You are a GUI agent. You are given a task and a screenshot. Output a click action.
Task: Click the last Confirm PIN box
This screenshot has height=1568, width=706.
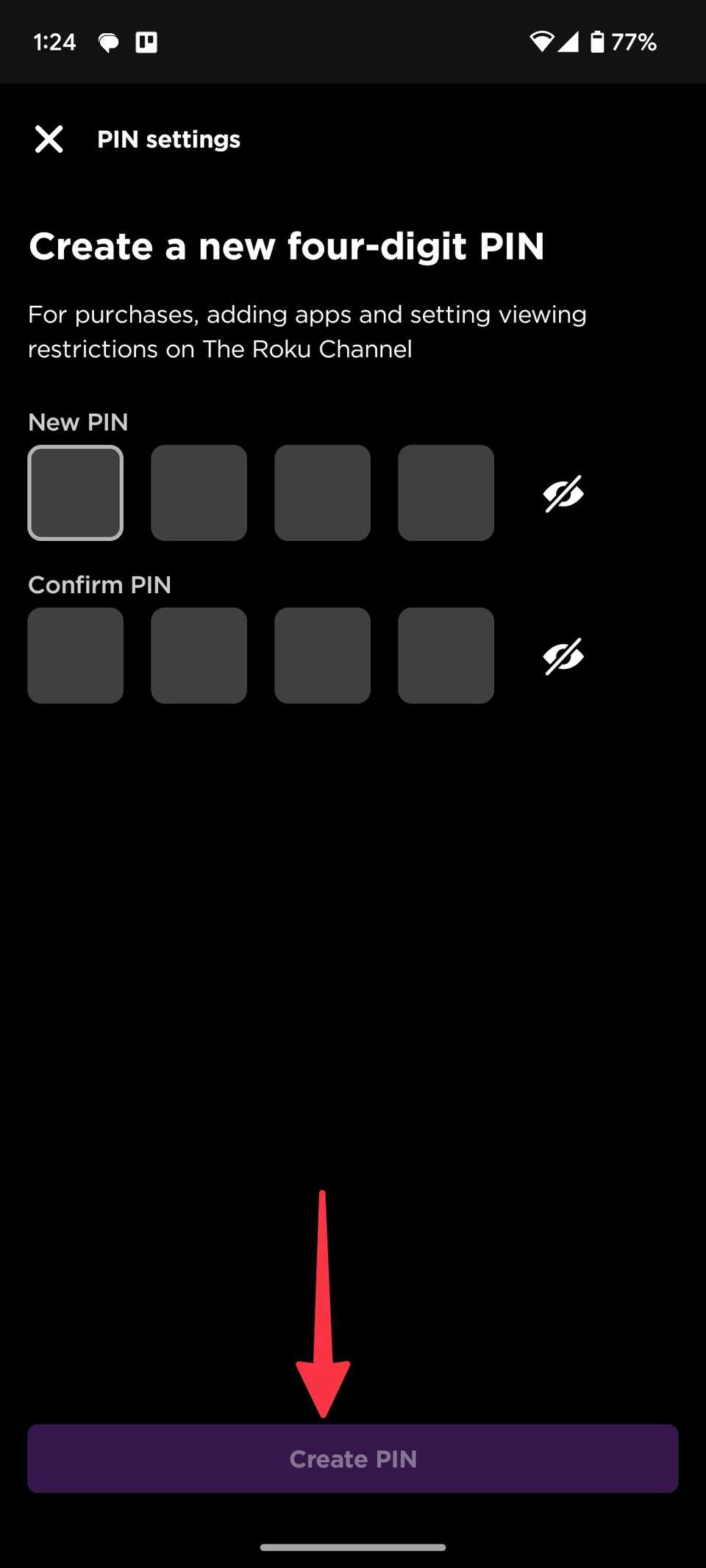coord(446,656)
